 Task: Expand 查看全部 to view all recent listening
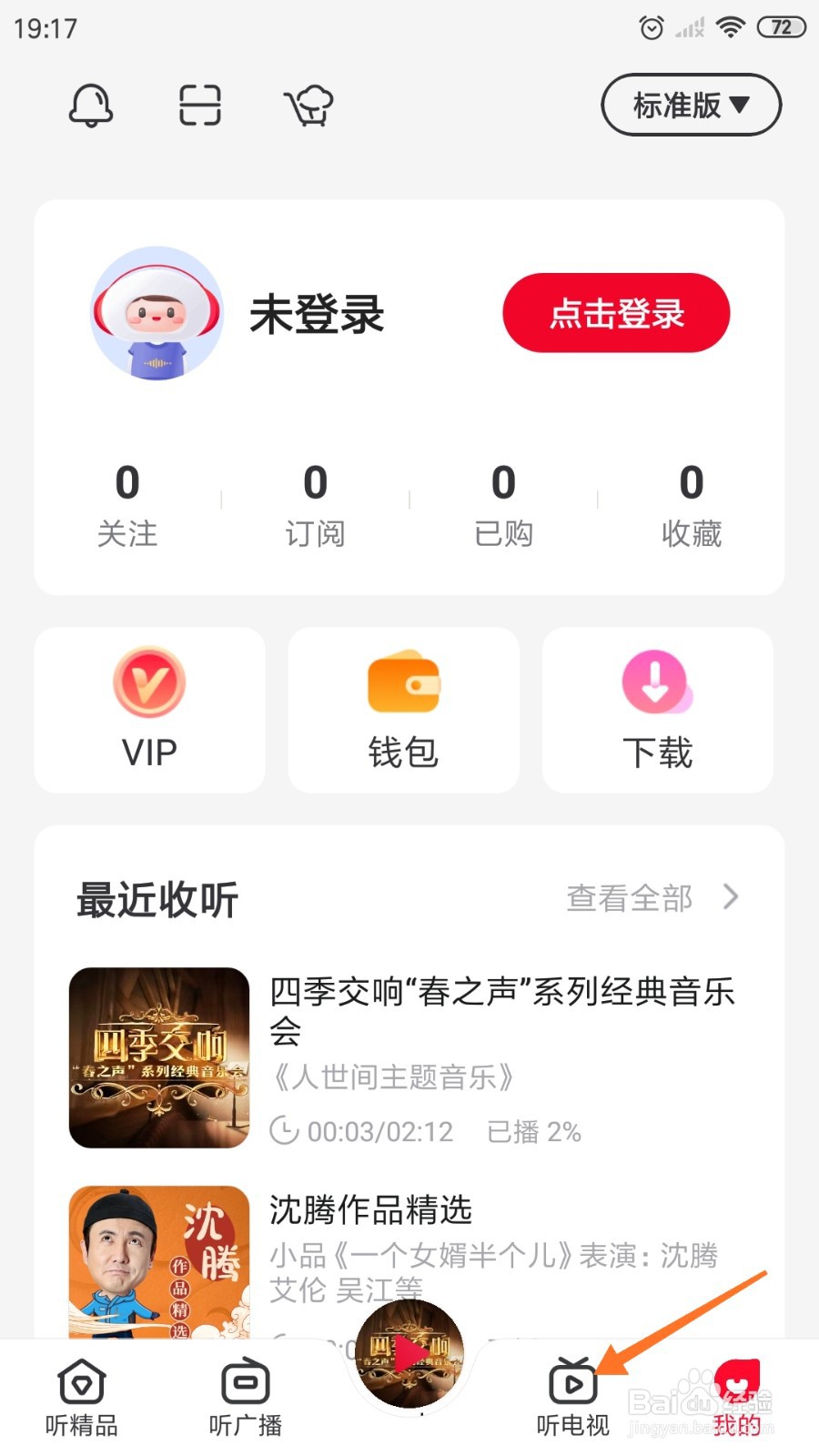coord(628,898)
